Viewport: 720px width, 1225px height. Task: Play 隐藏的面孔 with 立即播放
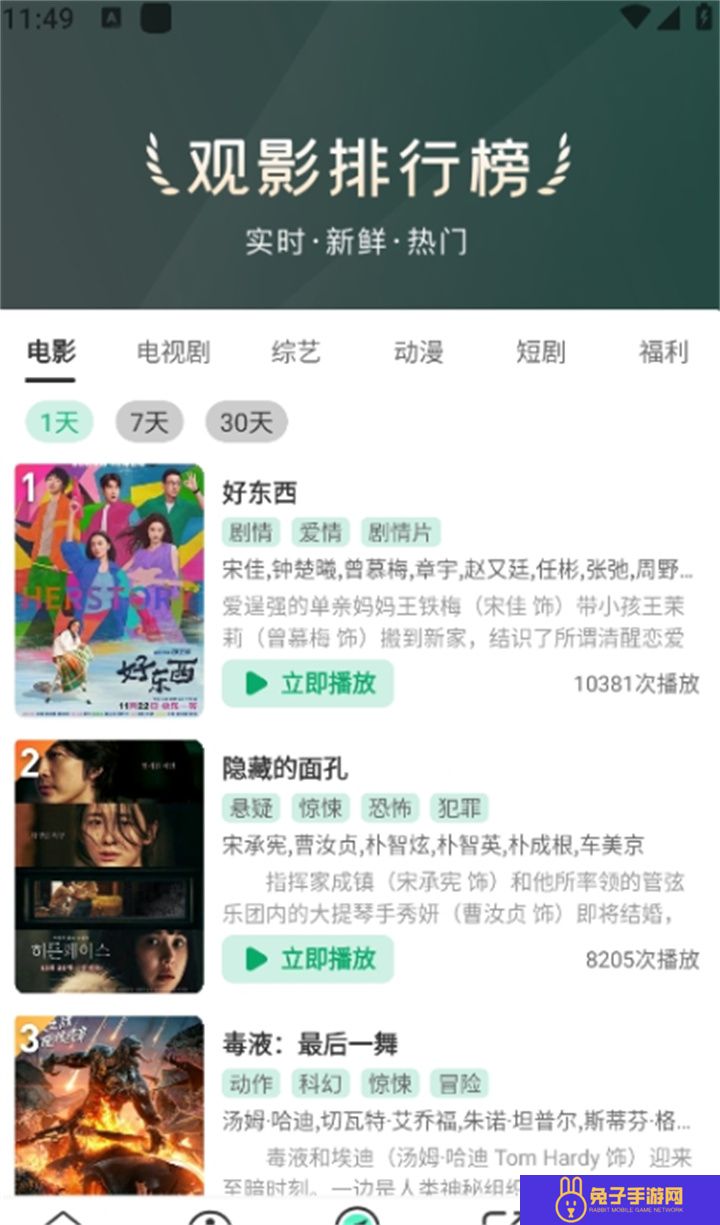tap(308, 959)
